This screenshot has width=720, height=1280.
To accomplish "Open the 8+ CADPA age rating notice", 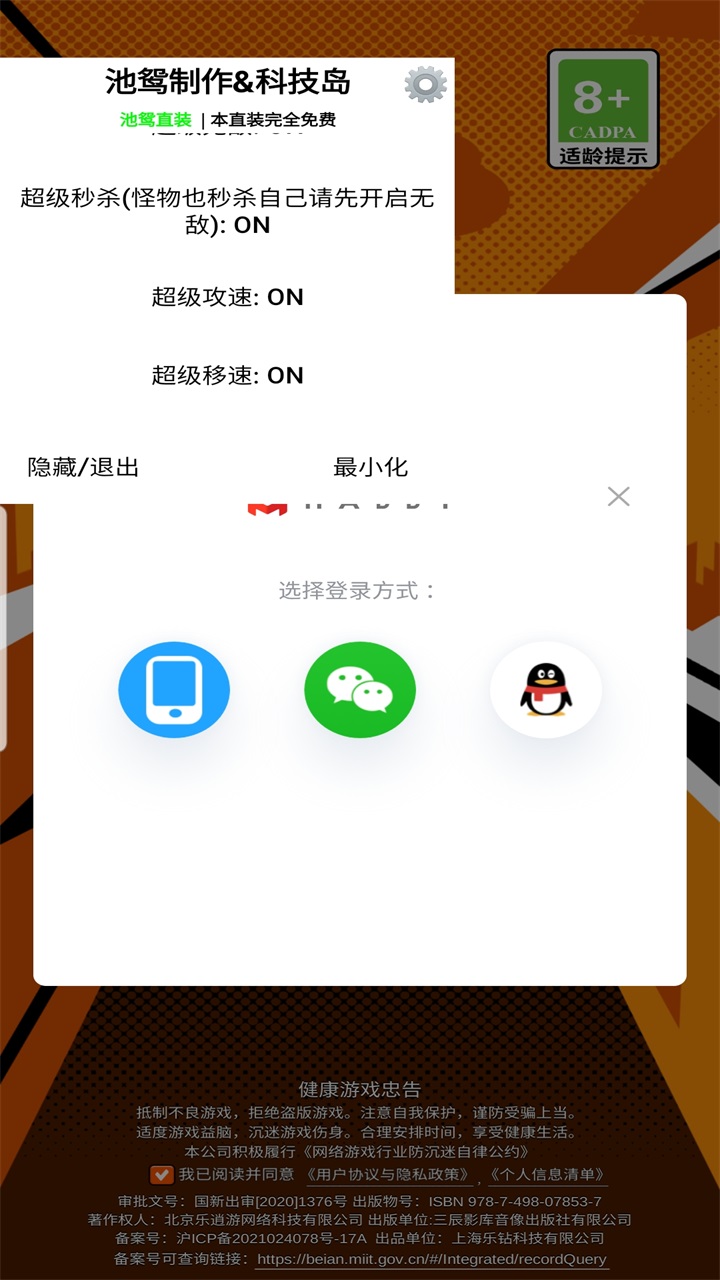I will click(x=603, y=110).
